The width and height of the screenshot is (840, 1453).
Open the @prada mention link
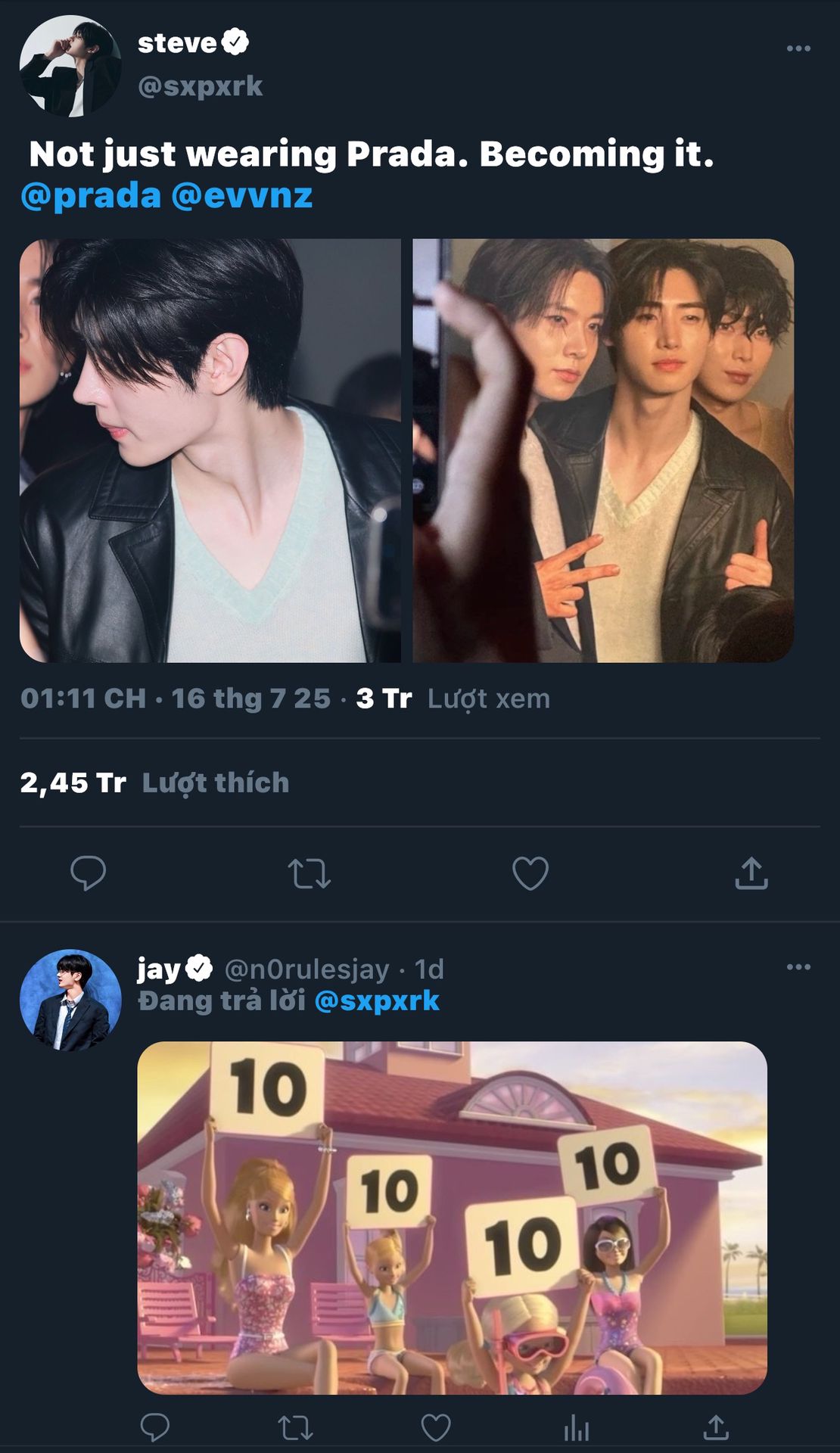click(91, 196)
